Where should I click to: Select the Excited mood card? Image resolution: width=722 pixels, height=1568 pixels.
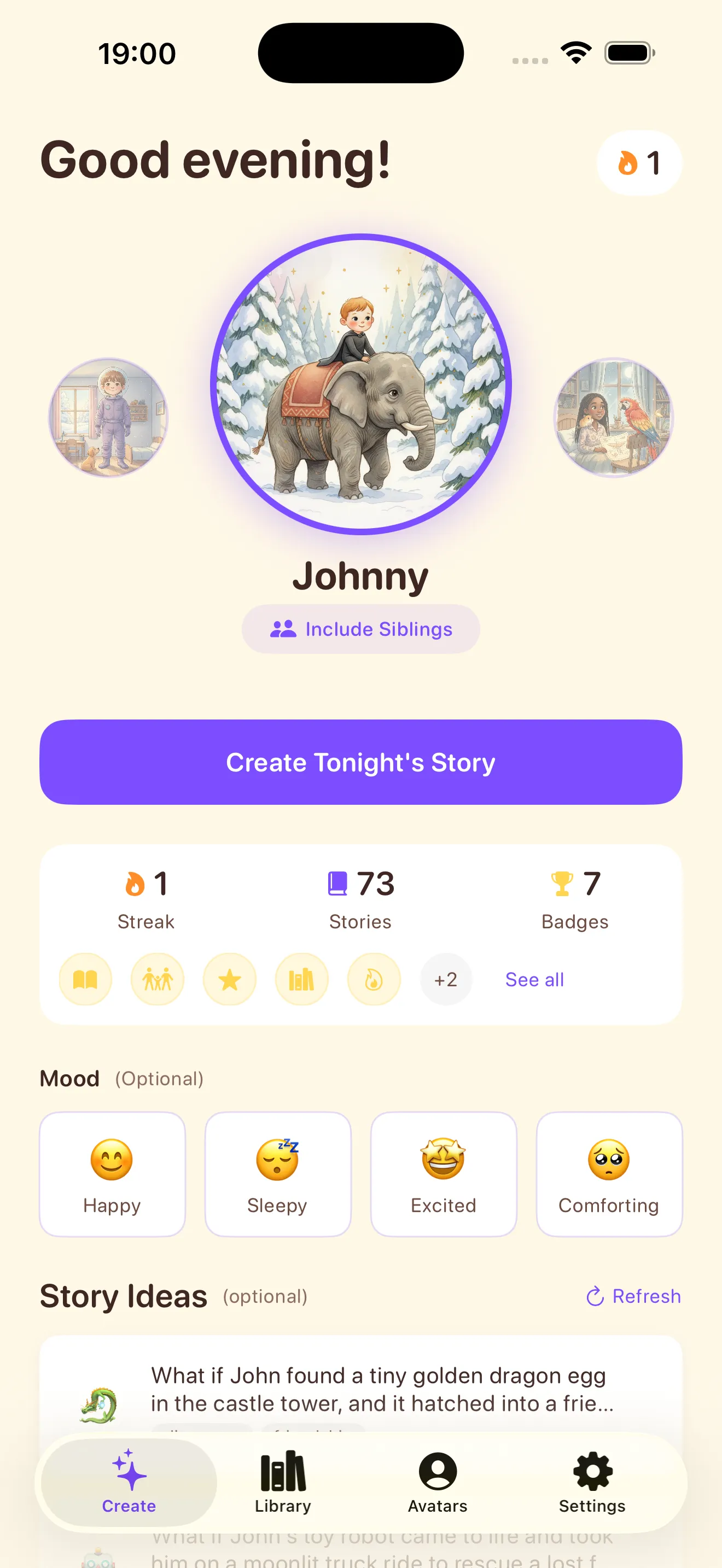click(443, 1173)
